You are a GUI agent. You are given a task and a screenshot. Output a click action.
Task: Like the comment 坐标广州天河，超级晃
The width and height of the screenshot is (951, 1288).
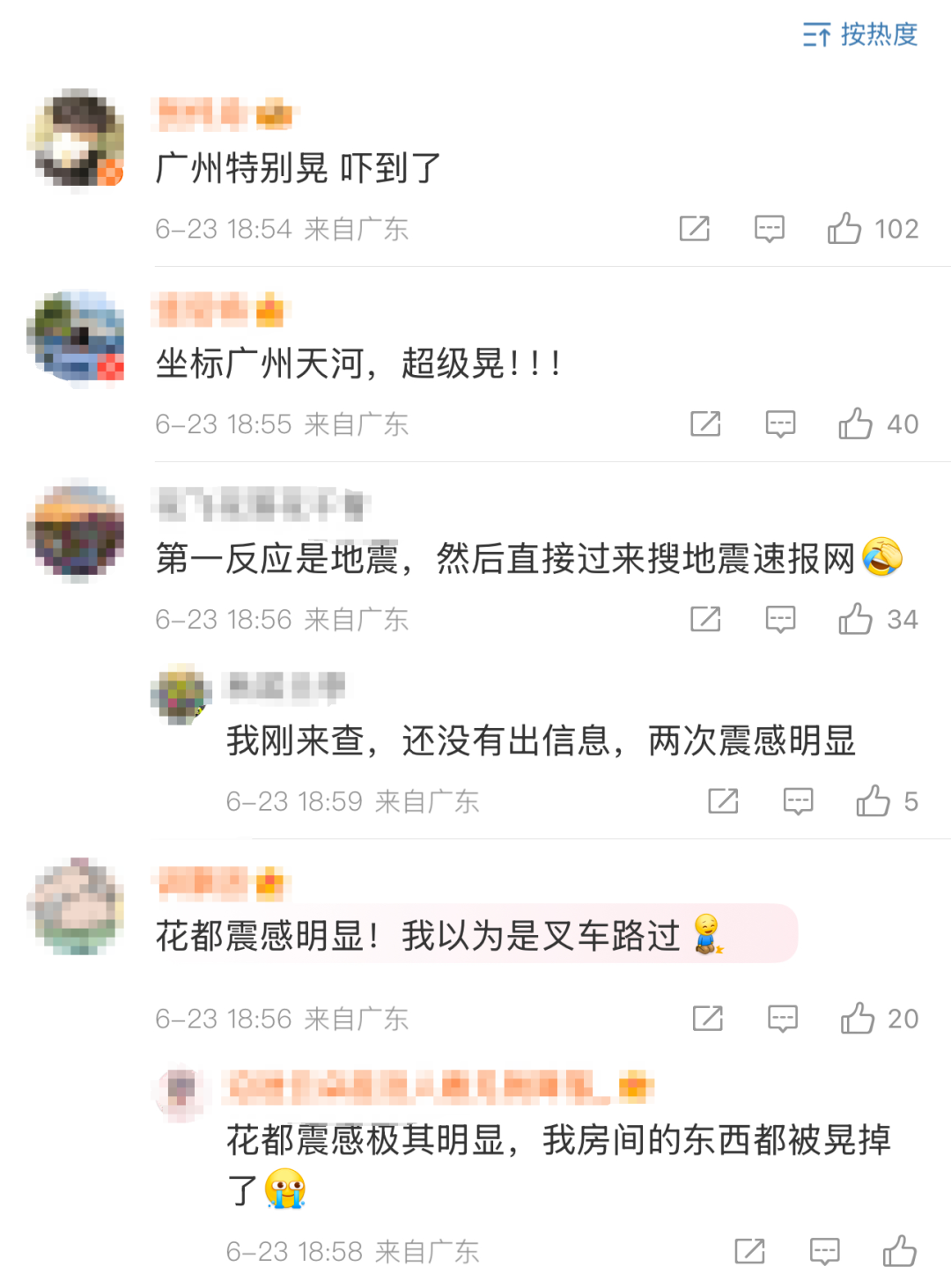855,424
